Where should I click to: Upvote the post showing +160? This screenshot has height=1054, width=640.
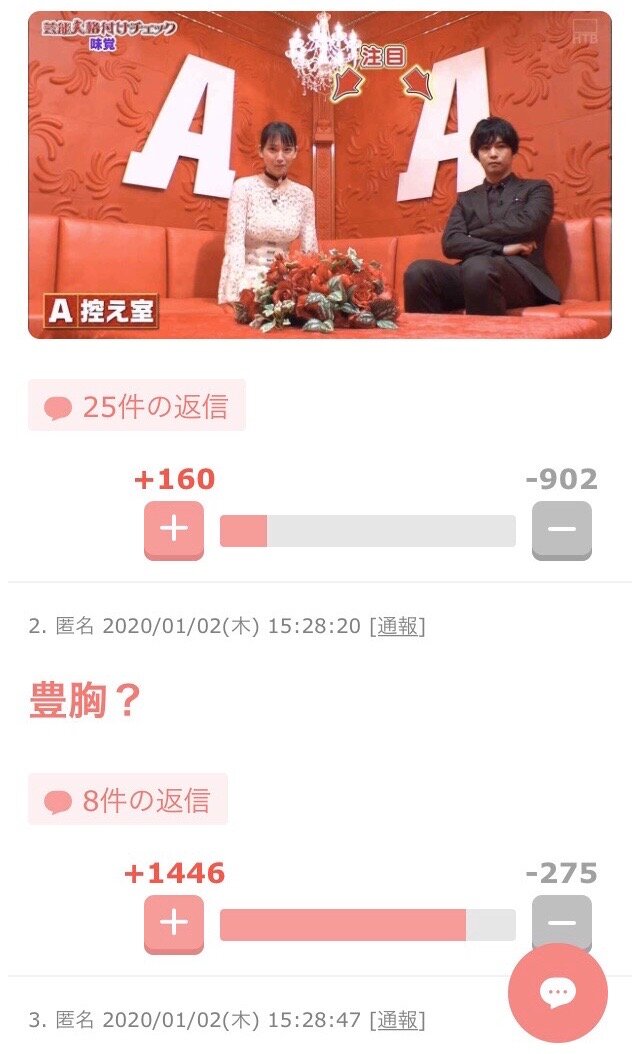pos(173,530)
